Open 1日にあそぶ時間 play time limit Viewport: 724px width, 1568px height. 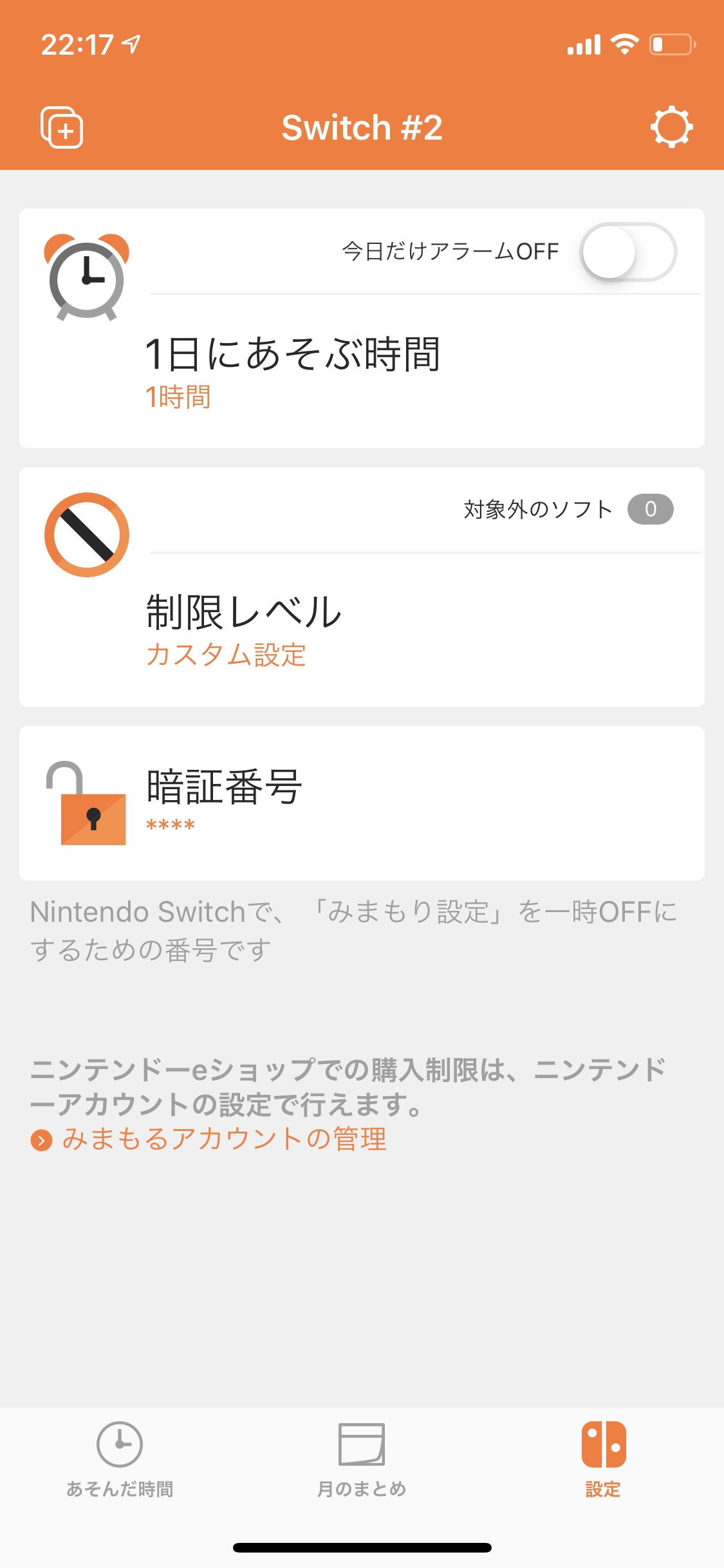293,371
